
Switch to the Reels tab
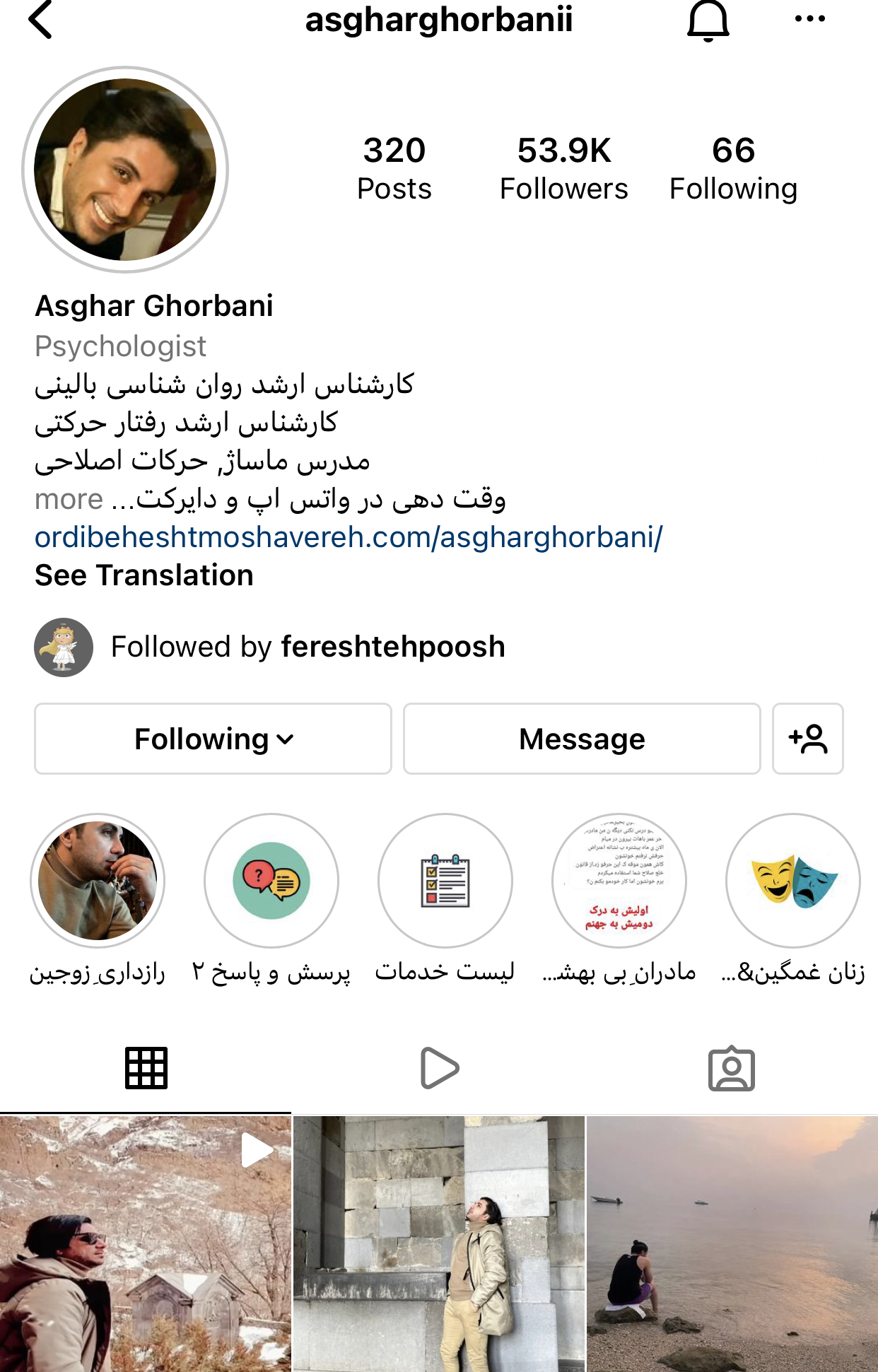[439, 1068]
